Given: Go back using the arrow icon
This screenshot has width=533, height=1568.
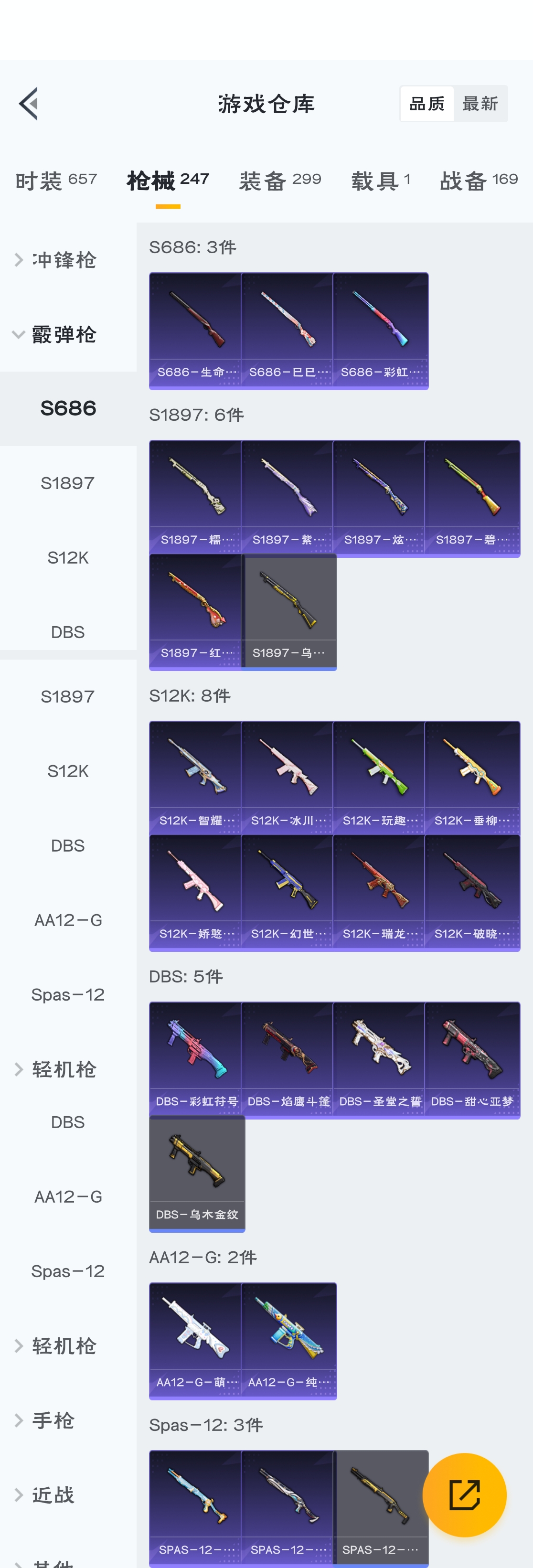Looking at the screenshot, I should pos(29,104).
